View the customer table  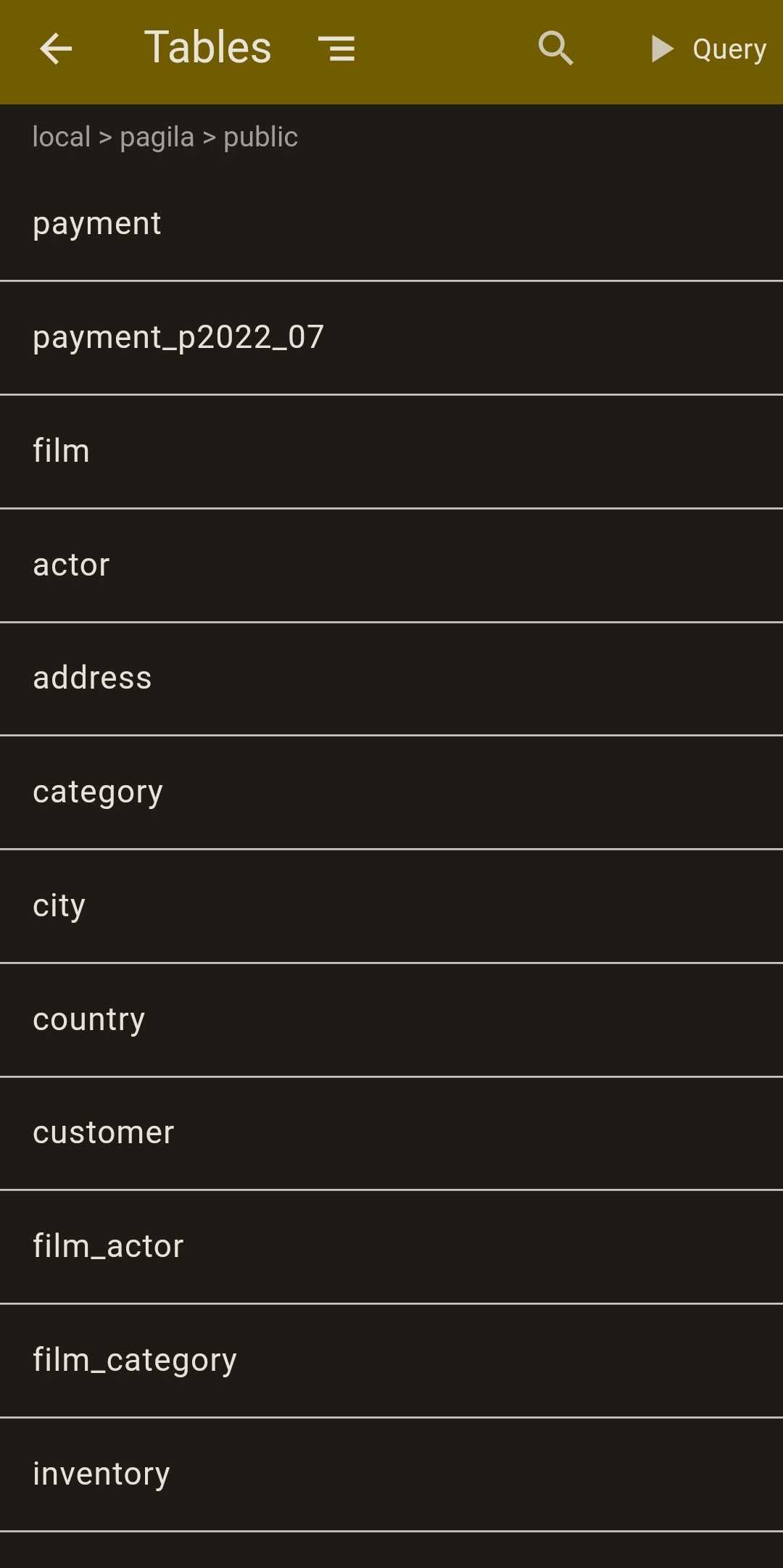tap(391, 1133)
